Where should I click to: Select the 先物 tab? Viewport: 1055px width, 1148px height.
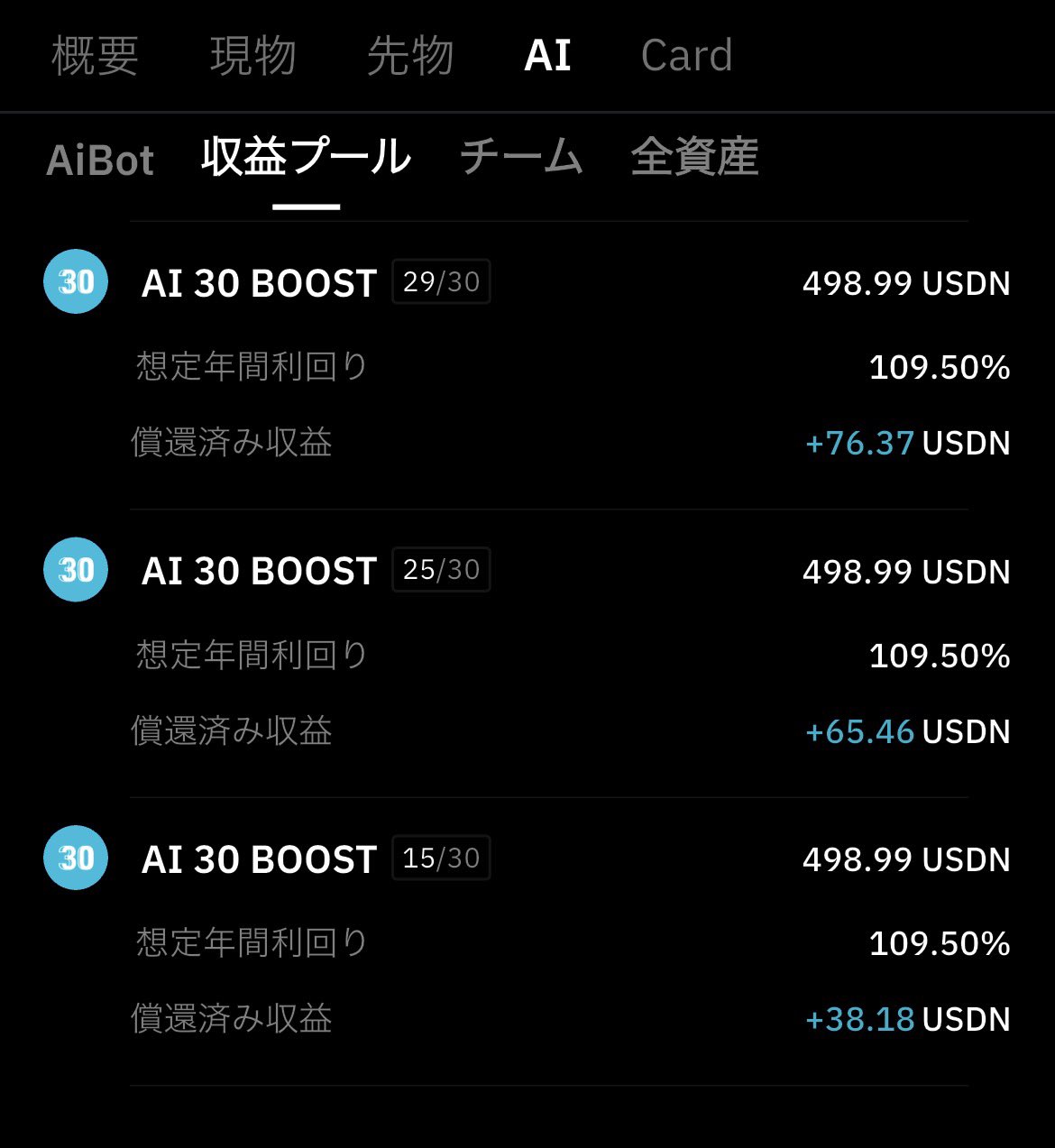click(x=410, y=56)
